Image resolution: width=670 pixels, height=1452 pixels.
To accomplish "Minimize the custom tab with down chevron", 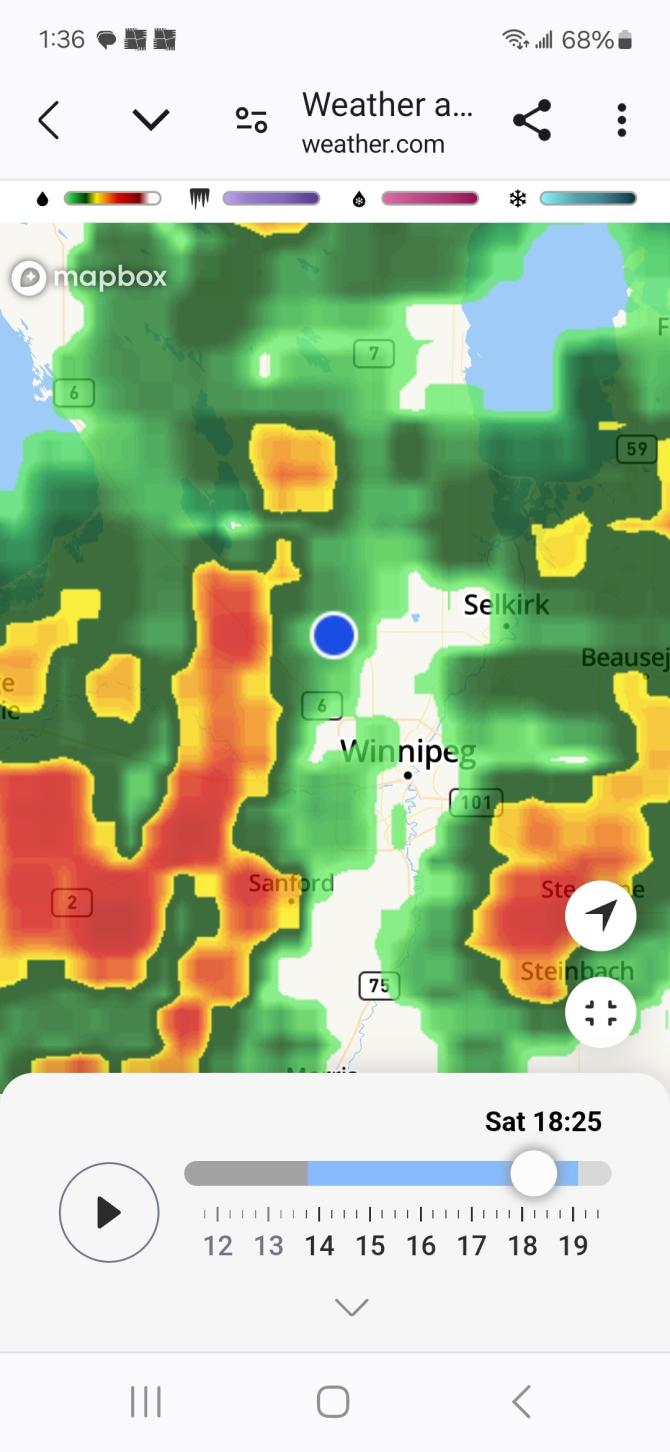I will 151,121.
